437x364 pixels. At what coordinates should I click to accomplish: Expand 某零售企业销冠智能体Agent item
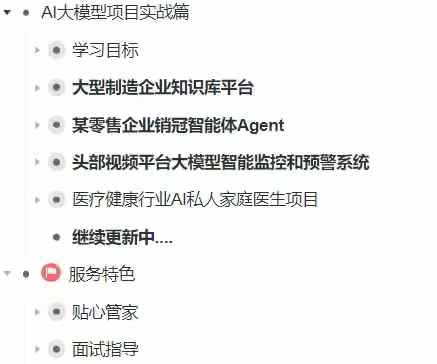point(37,125)
